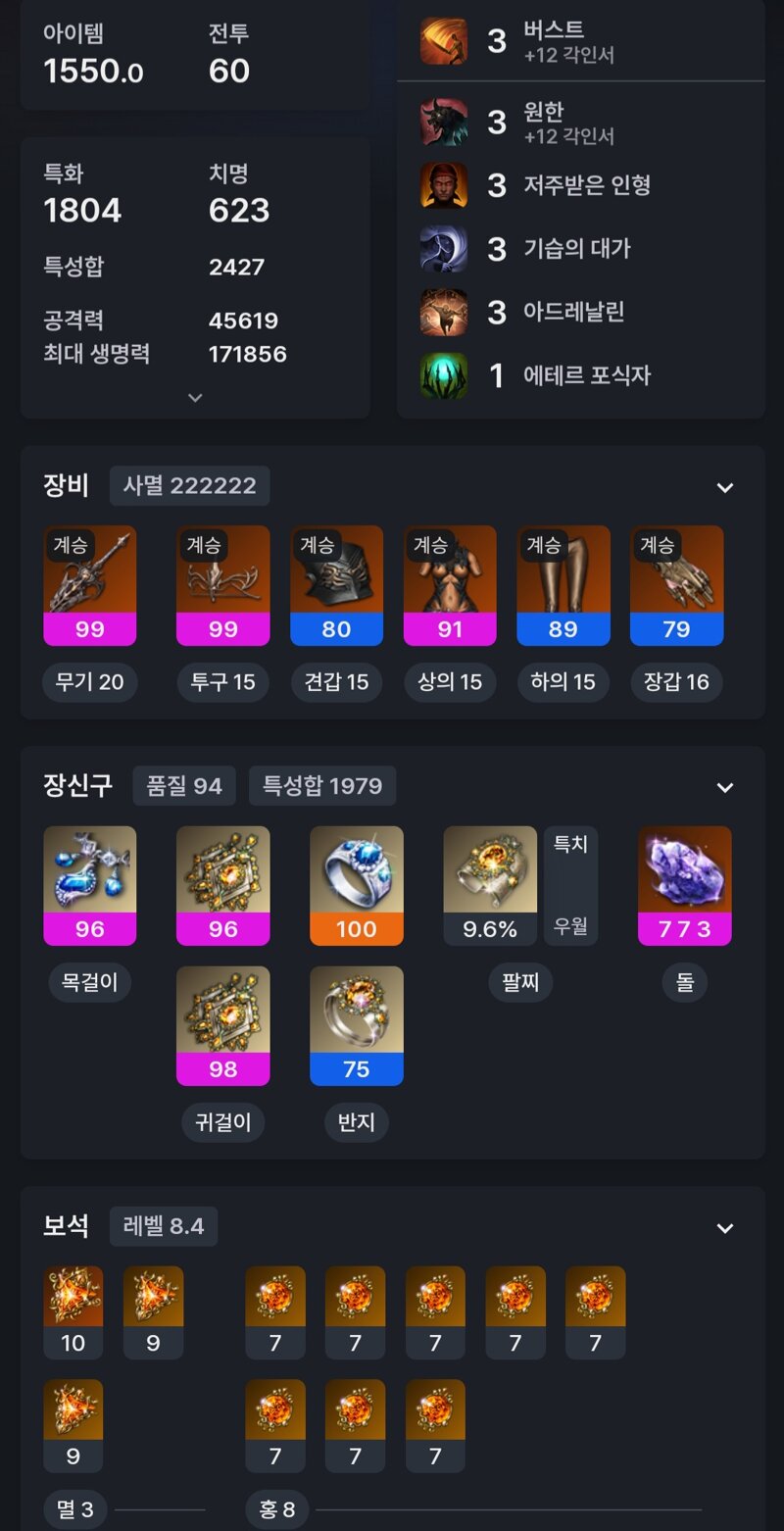Open the 팔찌 bracelet tile
This screenshot has width=784, height=1531.
click(x=490, y=885)
